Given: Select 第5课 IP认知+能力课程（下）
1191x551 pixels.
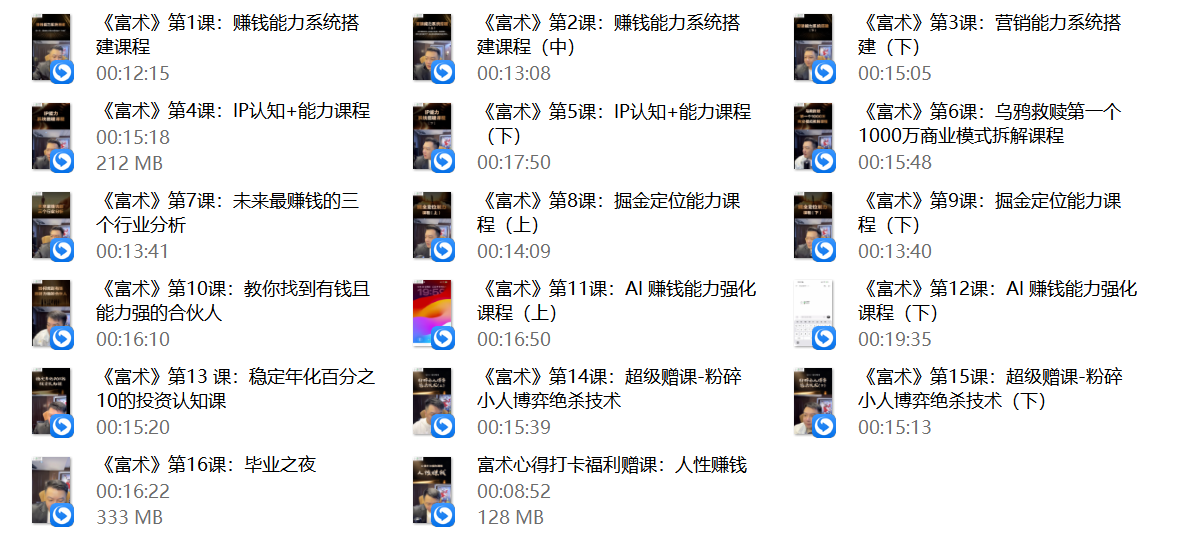Looking at the screenshot, I should (614, 123).
